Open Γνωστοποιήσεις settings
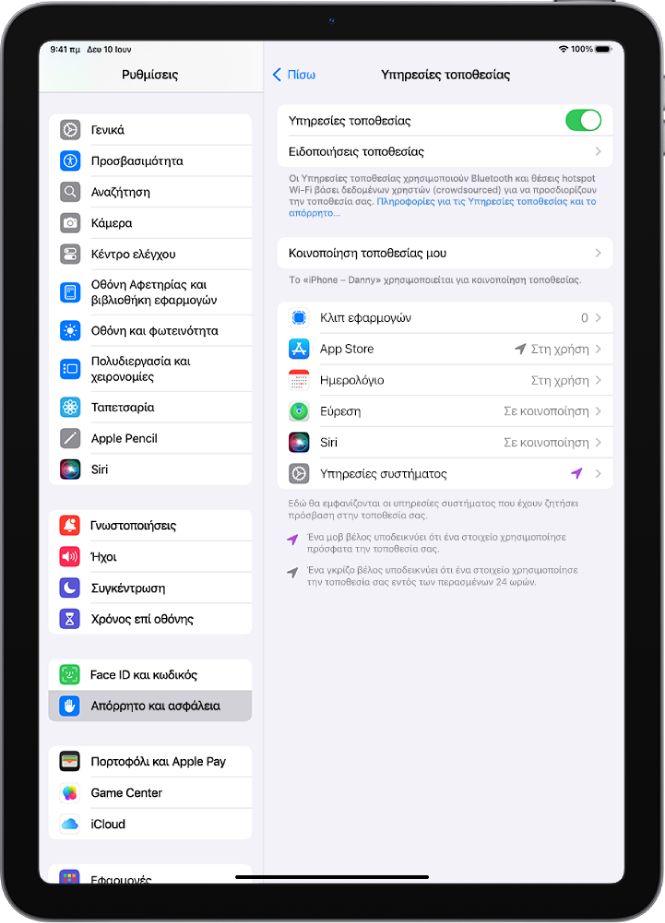This screenshot has height=923, width=665. (x=150, y=526)
